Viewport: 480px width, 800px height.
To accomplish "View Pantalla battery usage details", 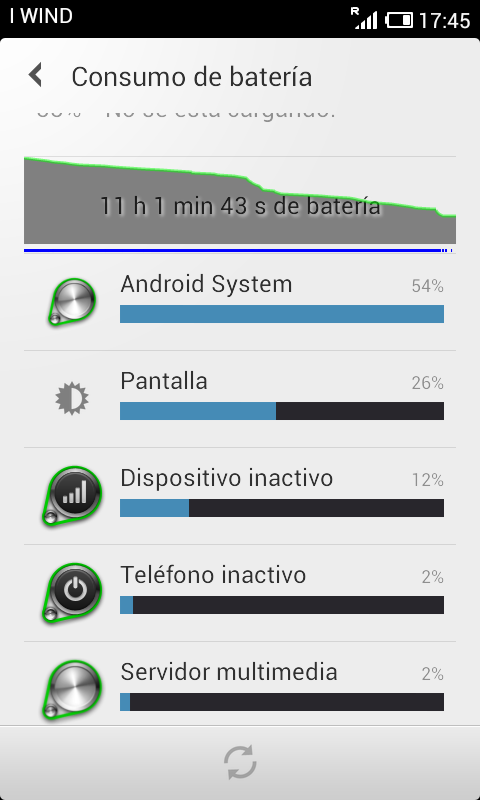I will point(240,399).
